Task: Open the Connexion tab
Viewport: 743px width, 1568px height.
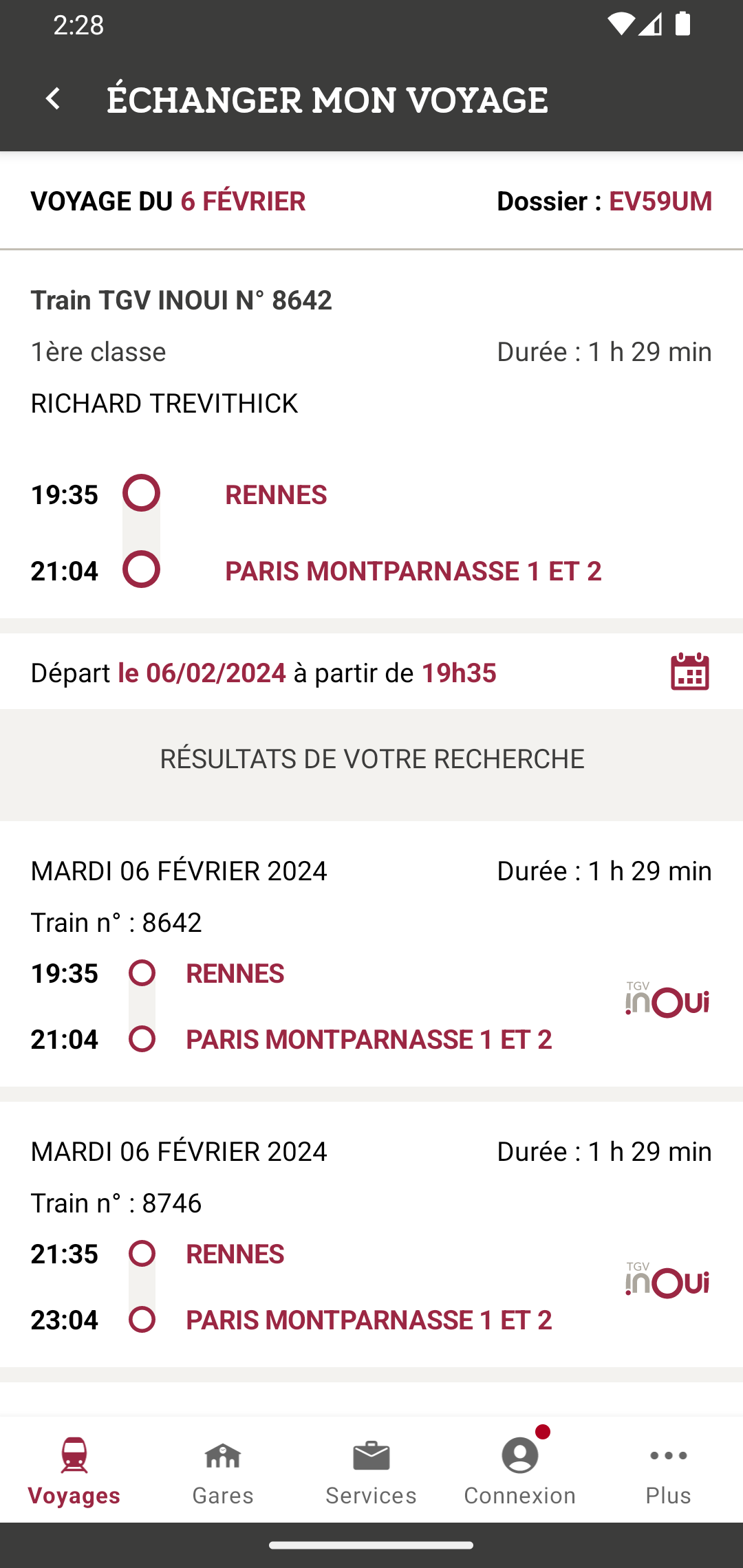Action: 520,1470
